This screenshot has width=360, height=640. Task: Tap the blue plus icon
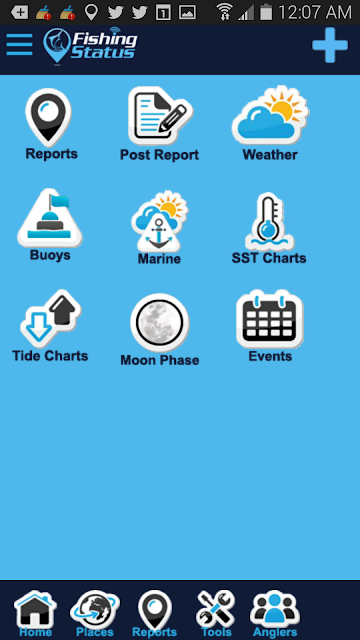pos(330,45)
